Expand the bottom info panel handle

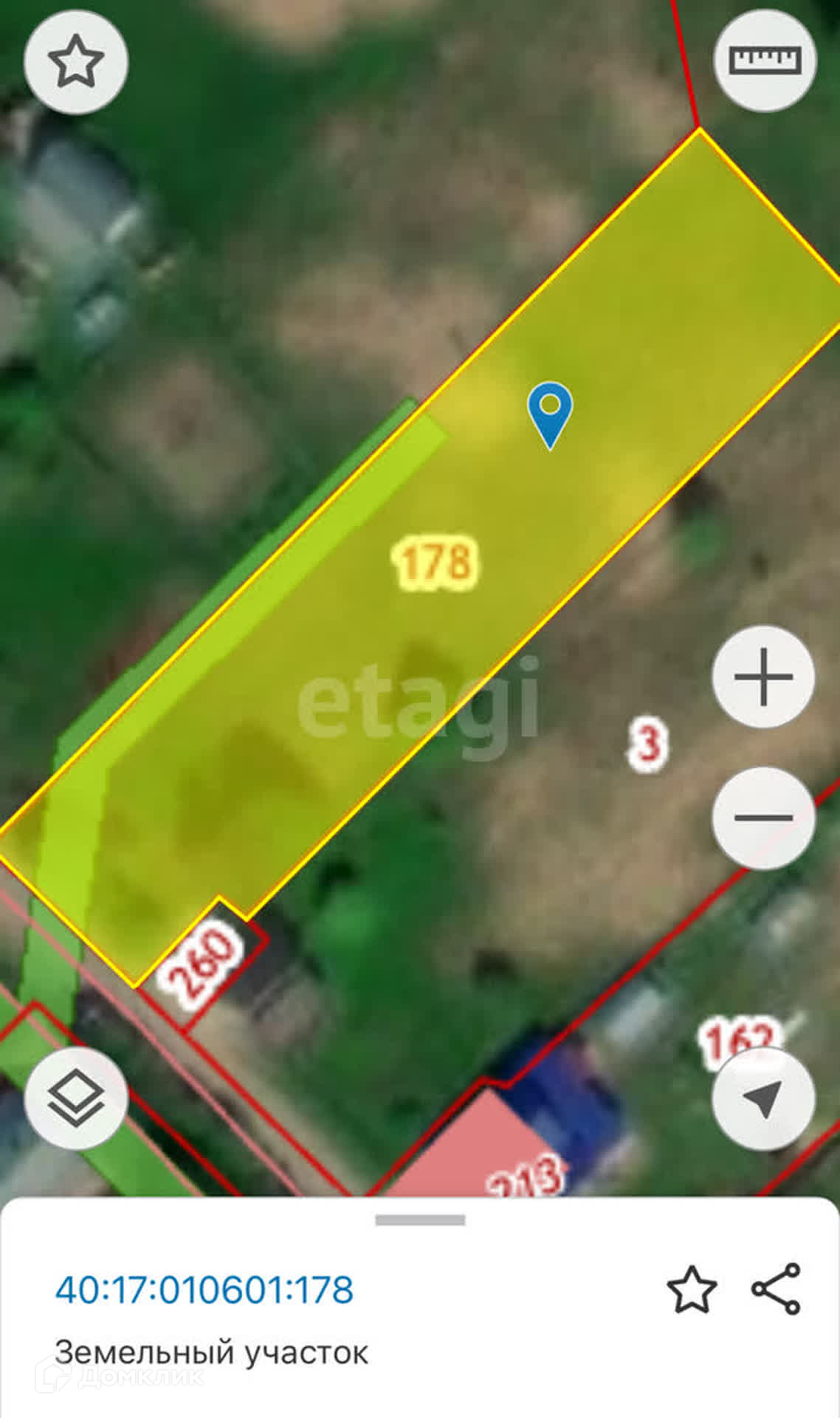pyautogui.click(x=420, y=1220)
